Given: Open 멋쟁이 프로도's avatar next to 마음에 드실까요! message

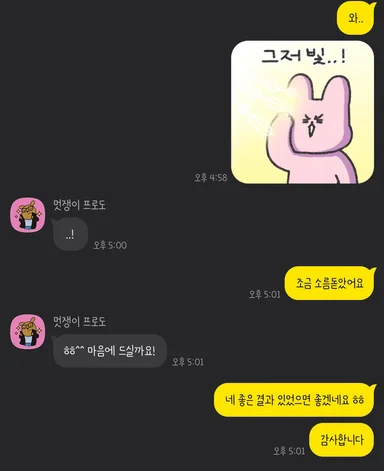Looking at the screenshot, I should (28, 331).
